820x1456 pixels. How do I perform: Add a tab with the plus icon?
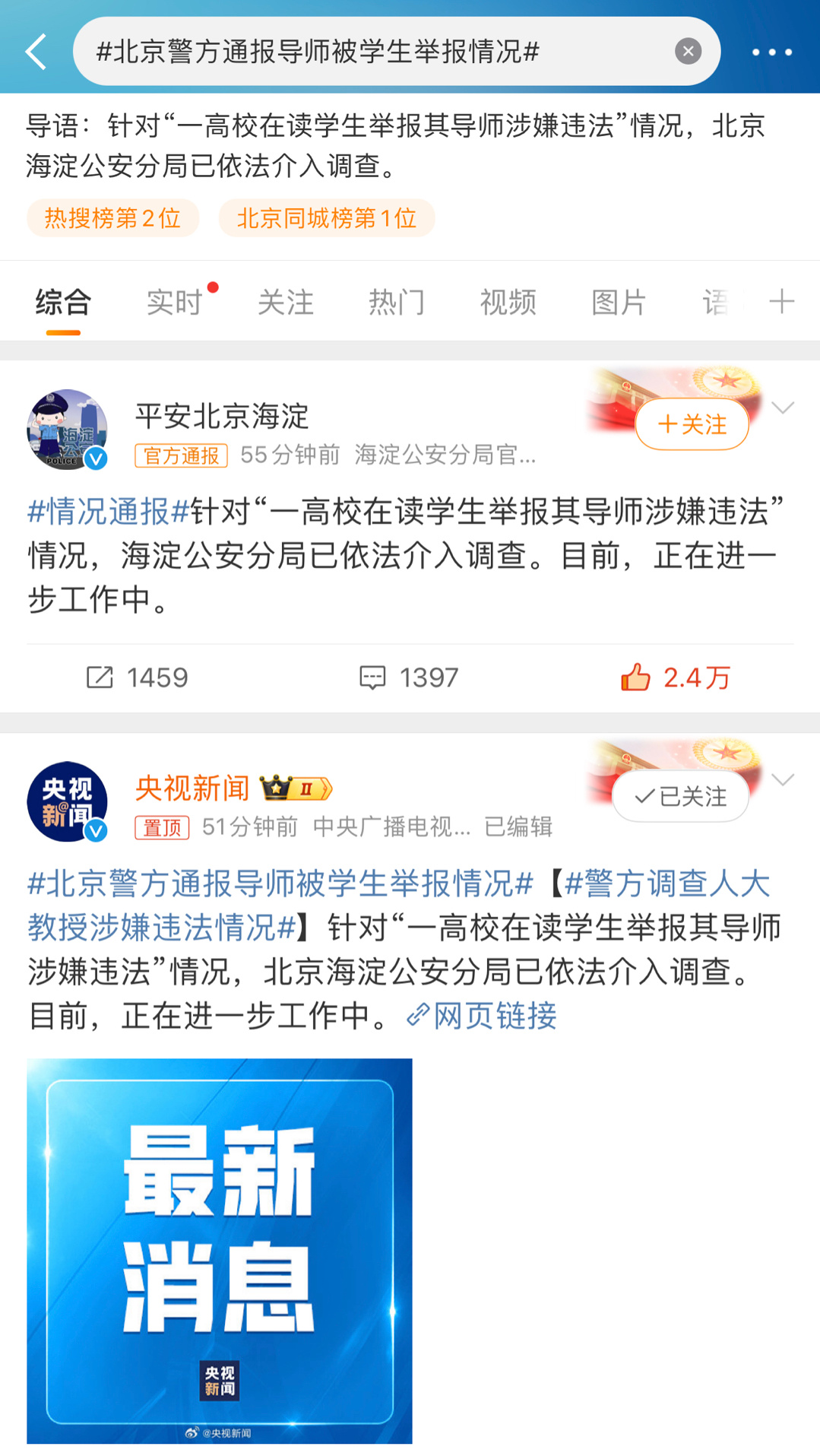[x=781, y=301]
